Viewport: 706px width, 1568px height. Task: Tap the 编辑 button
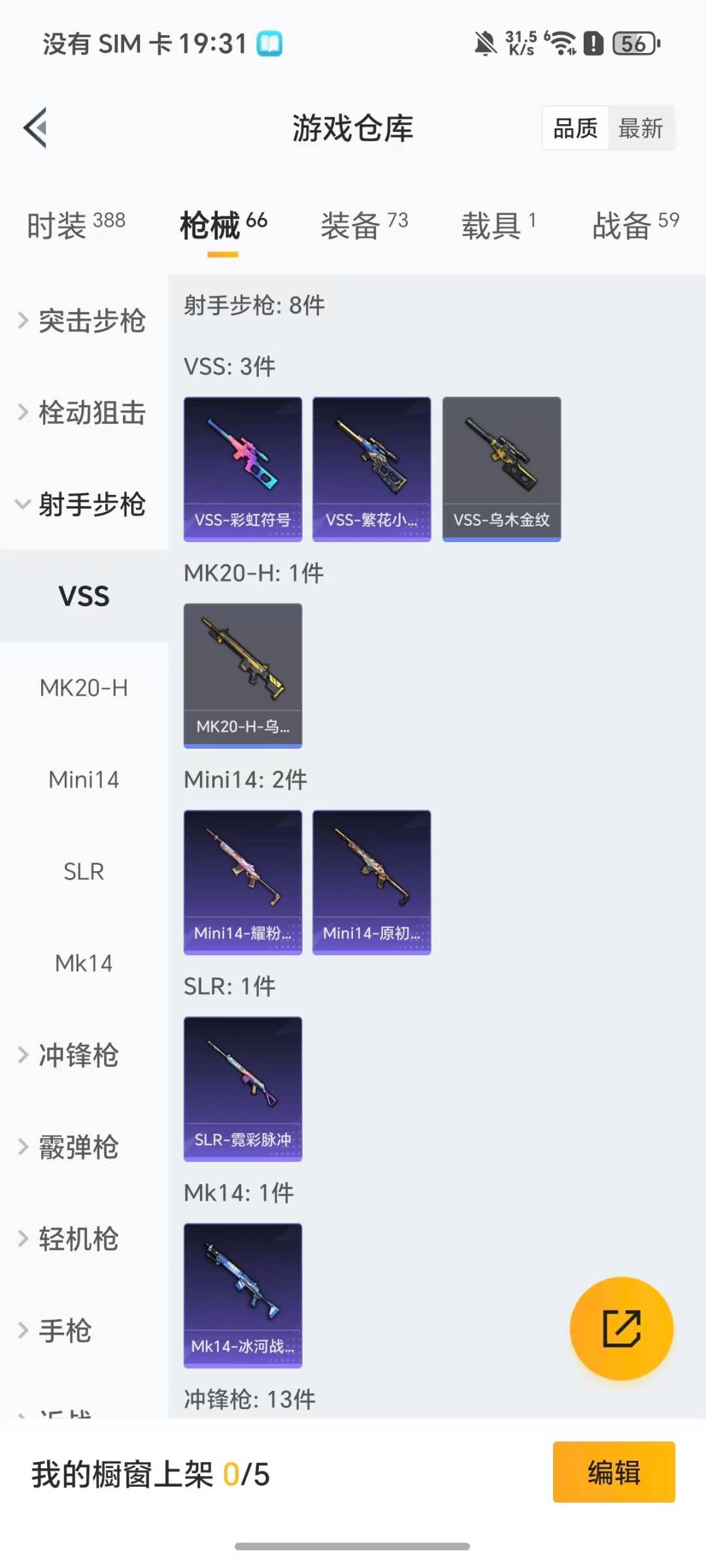tap(613, 1471)
